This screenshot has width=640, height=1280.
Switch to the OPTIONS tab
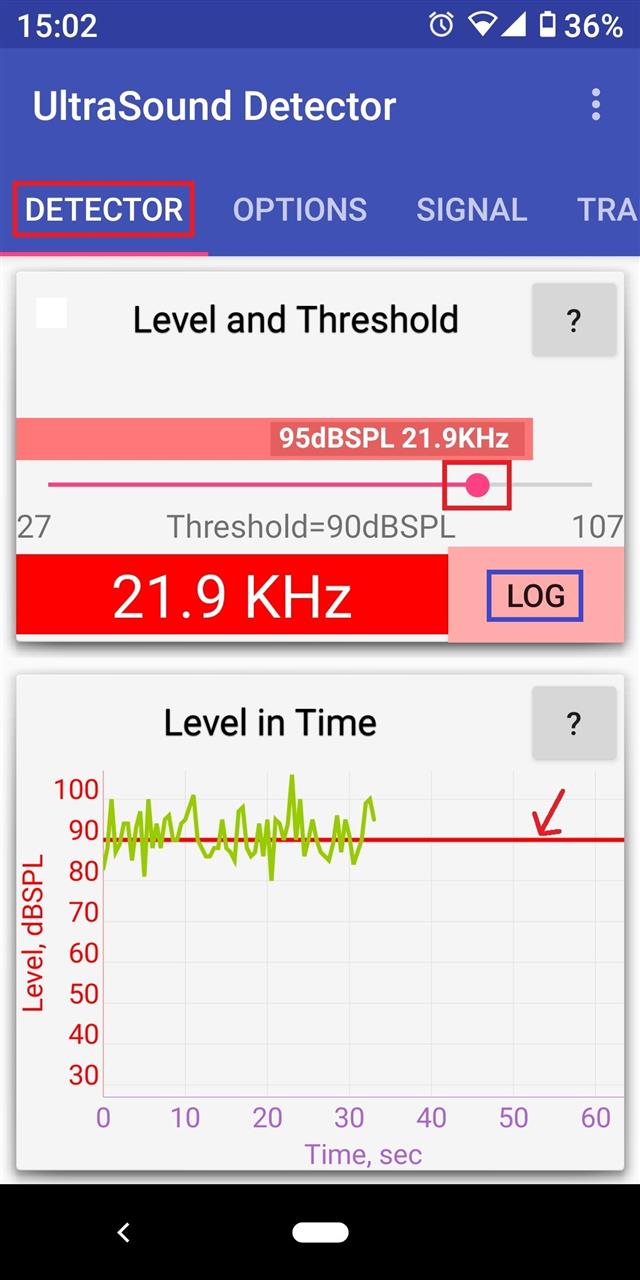pos(300,209)
